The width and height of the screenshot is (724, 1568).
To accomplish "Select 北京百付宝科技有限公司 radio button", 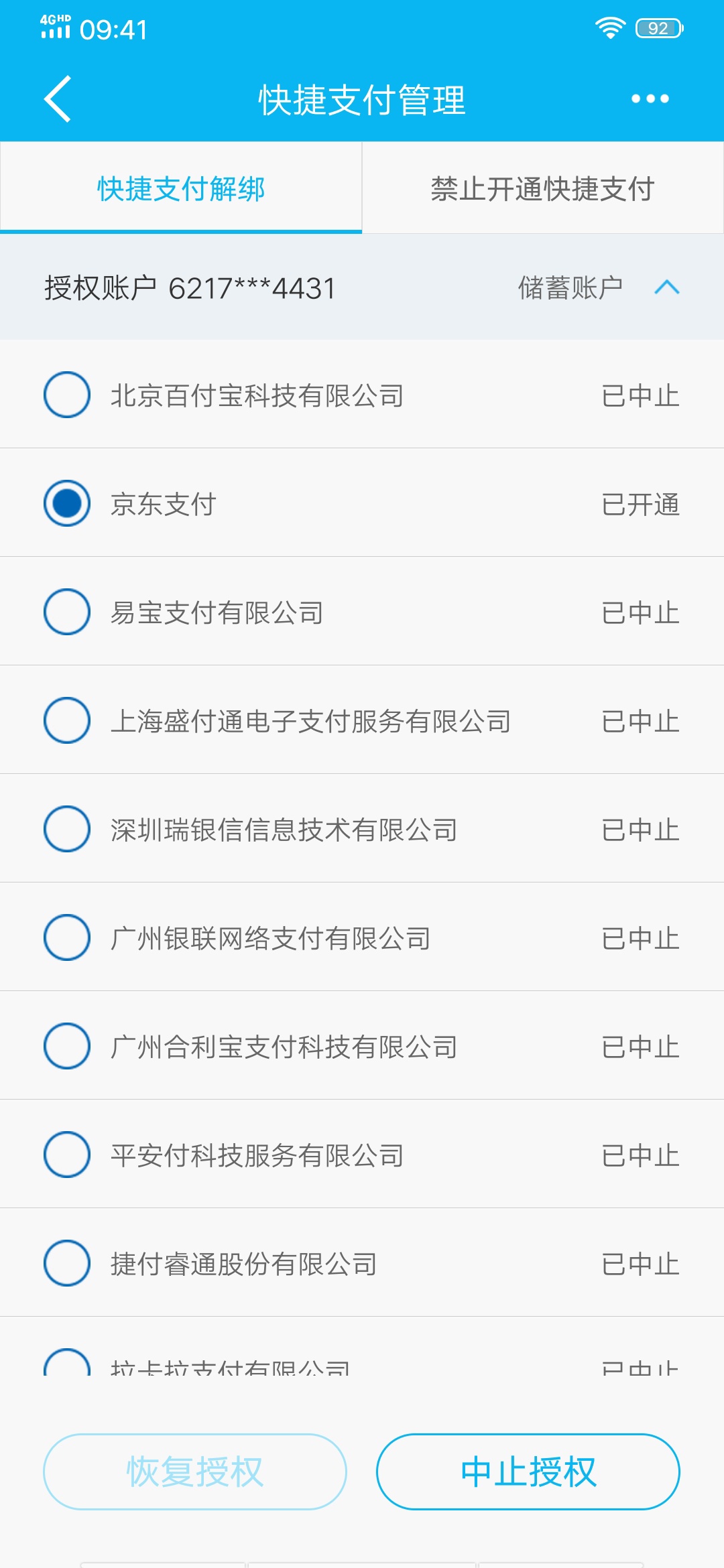I will click(67, 395).
